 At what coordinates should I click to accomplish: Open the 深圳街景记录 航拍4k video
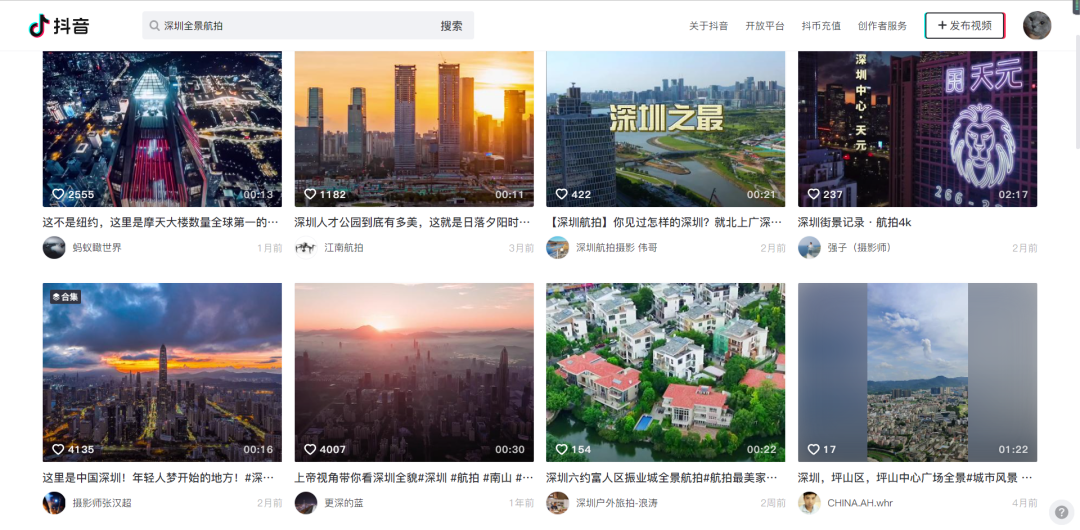917,129
